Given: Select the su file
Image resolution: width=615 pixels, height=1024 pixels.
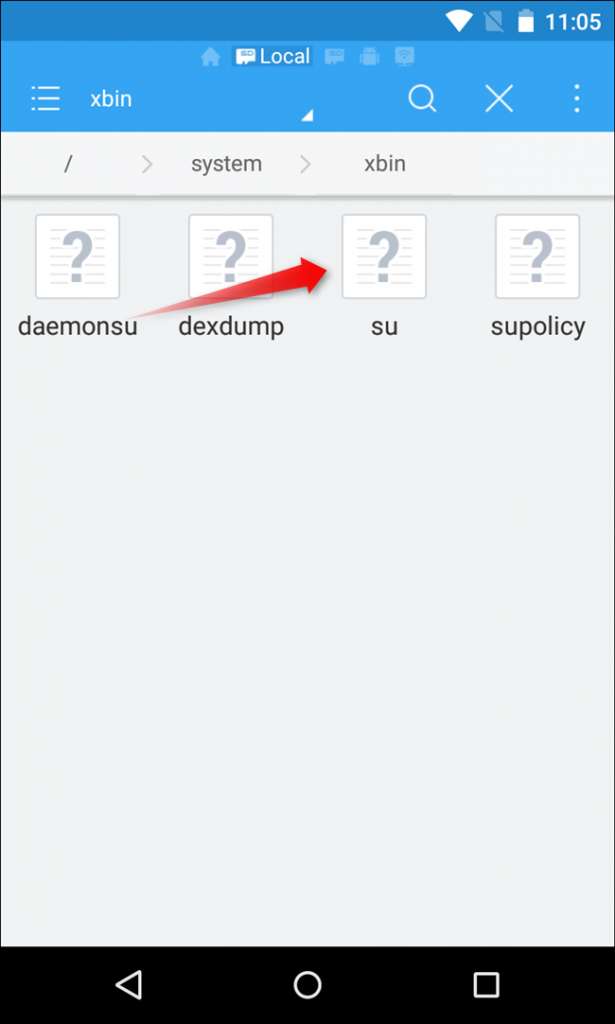Looking at the screenshot, I should coord(384,258).
